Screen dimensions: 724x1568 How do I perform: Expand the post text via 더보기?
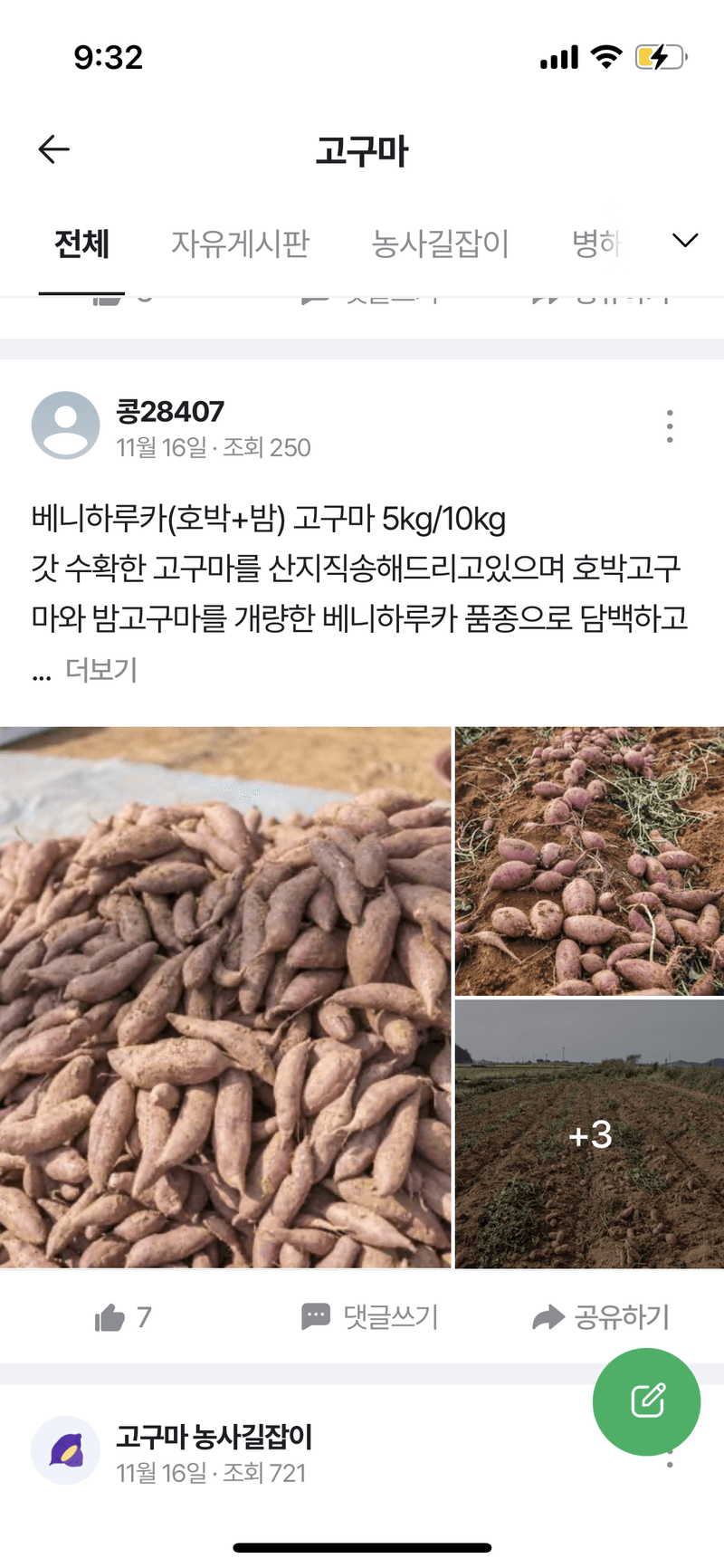100,672
